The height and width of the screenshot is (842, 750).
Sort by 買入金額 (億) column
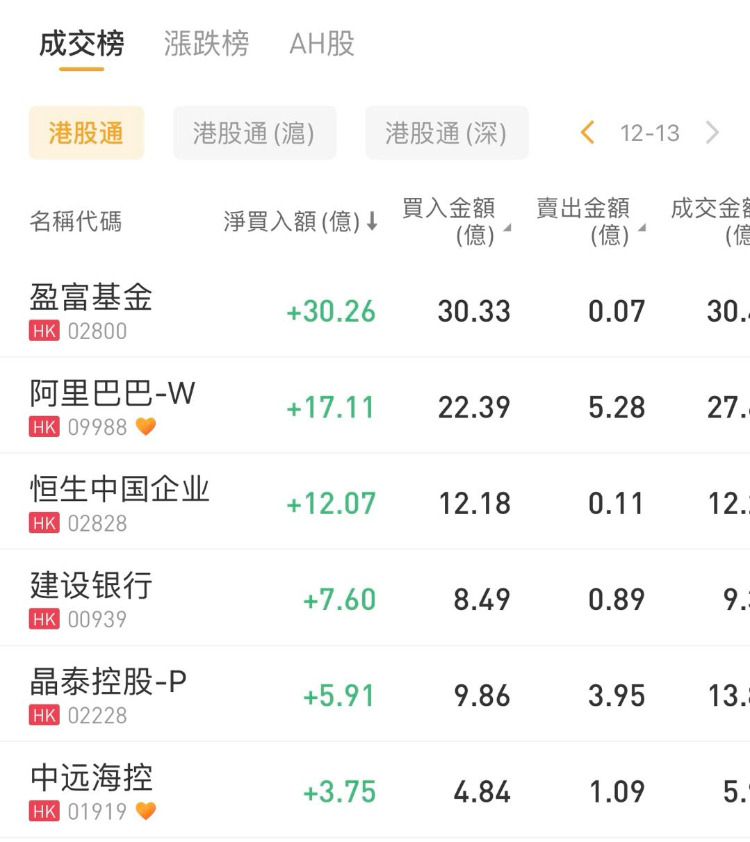click(x=456, y=221)
